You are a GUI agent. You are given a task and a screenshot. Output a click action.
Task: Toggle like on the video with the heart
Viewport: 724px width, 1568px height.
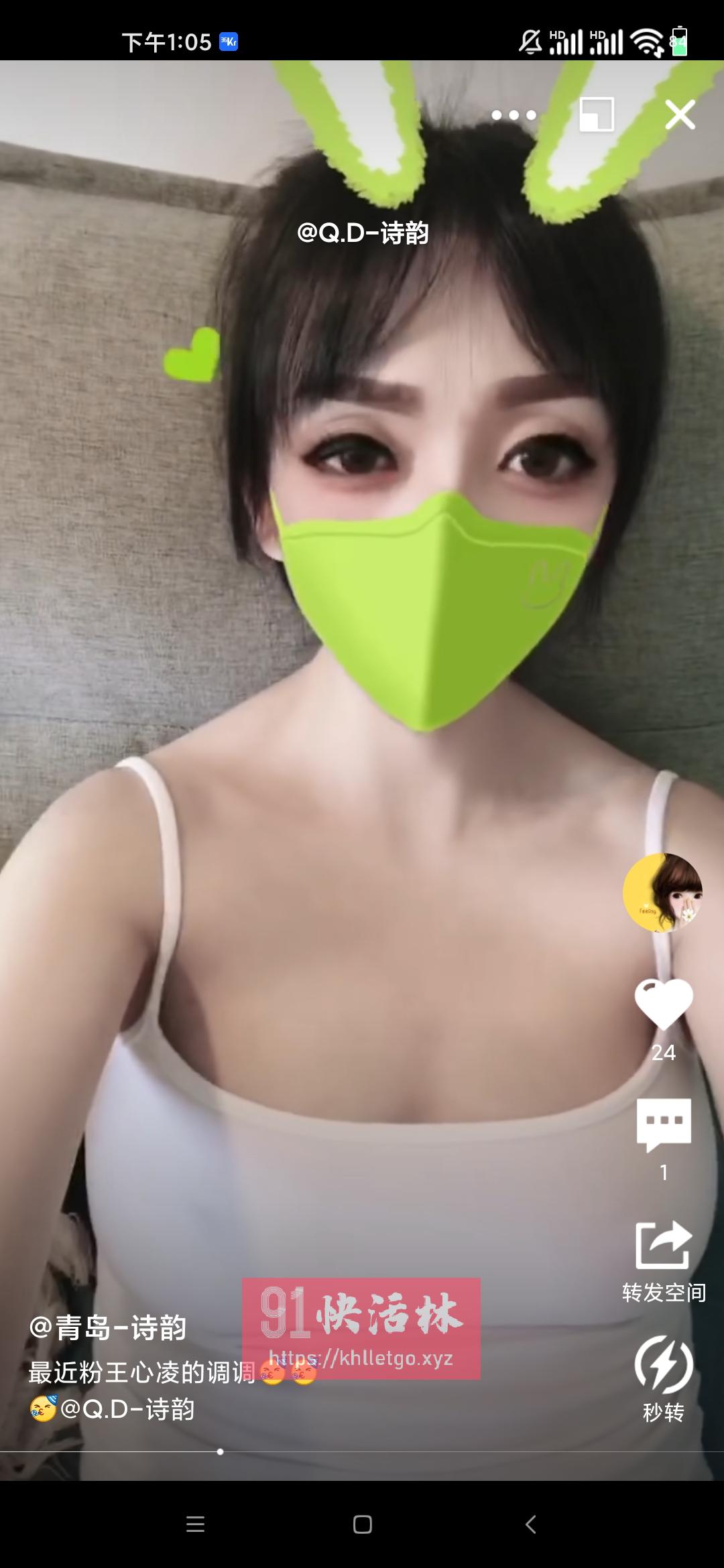[x=664, y=1003]
